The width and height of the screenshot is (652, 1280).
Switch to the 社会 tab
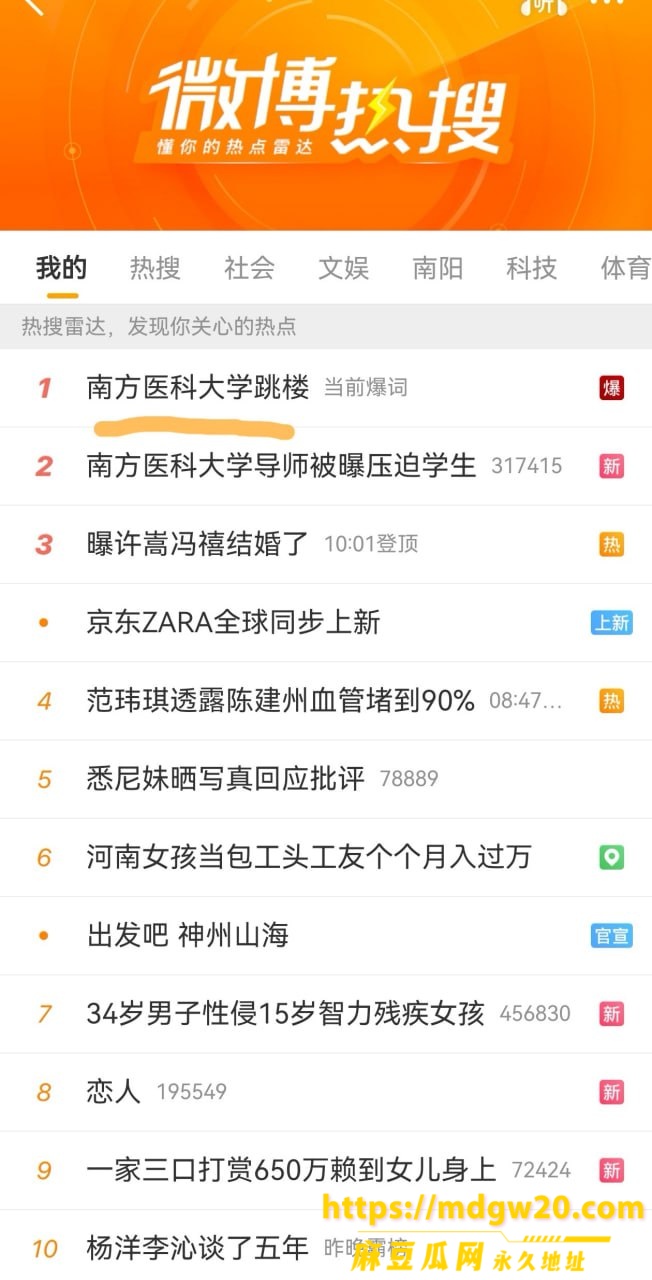click(249, 268)
